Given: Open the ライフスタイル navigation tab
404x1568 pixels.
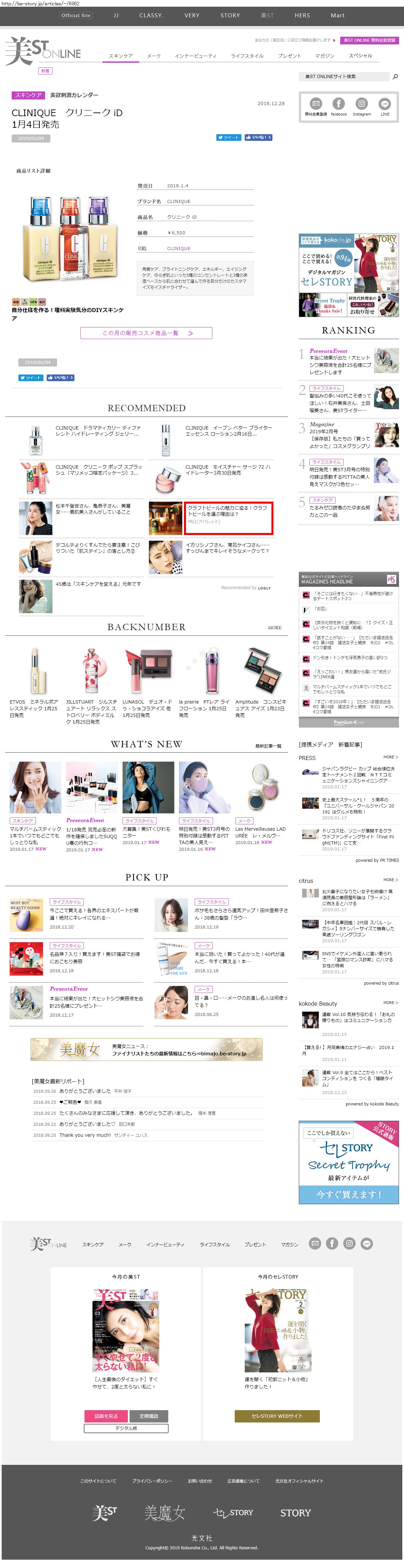Looking at the screenshot, I should 247,56.
